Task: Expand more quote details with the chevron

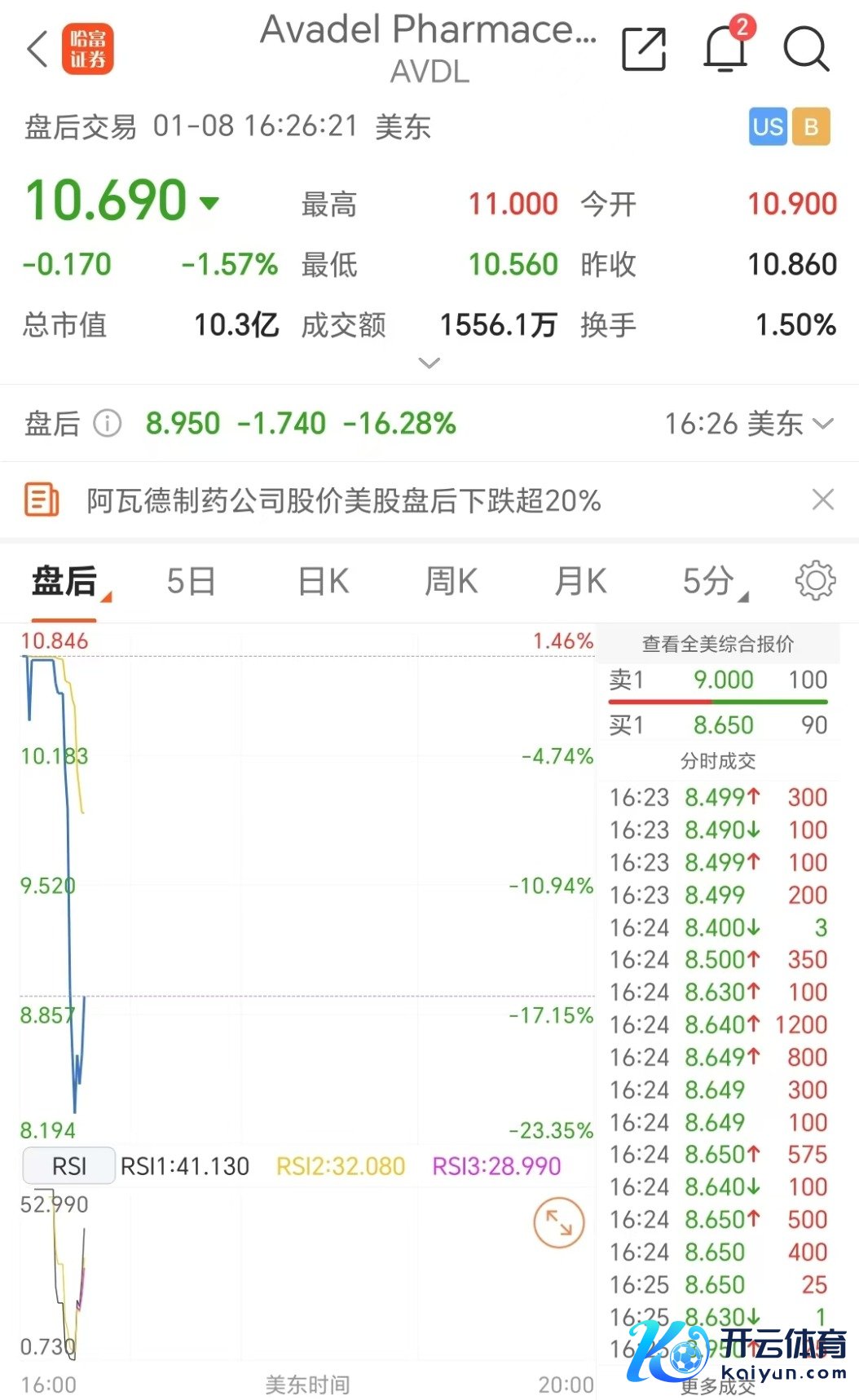Action: (x=429, y=363)
